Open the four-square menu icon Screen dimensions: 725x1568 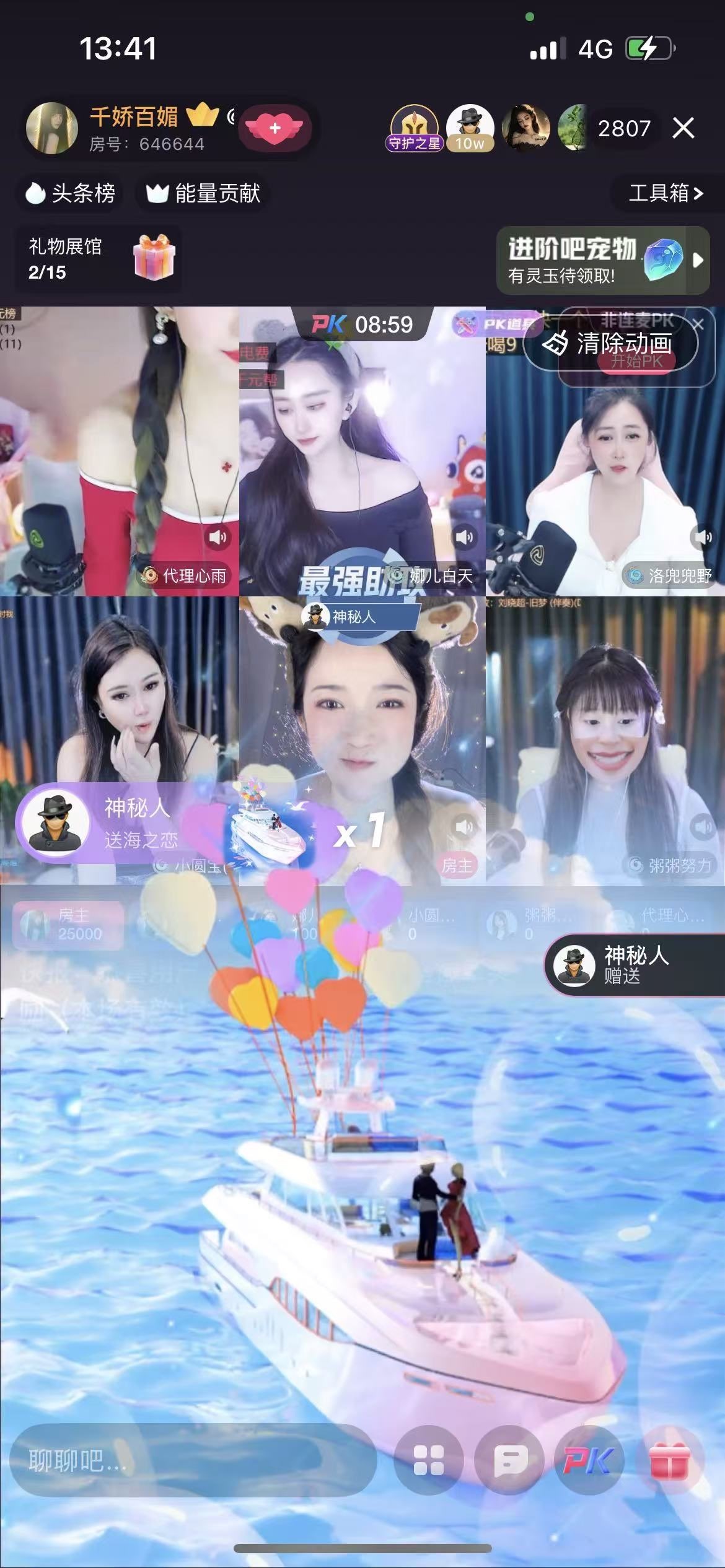428,1460
